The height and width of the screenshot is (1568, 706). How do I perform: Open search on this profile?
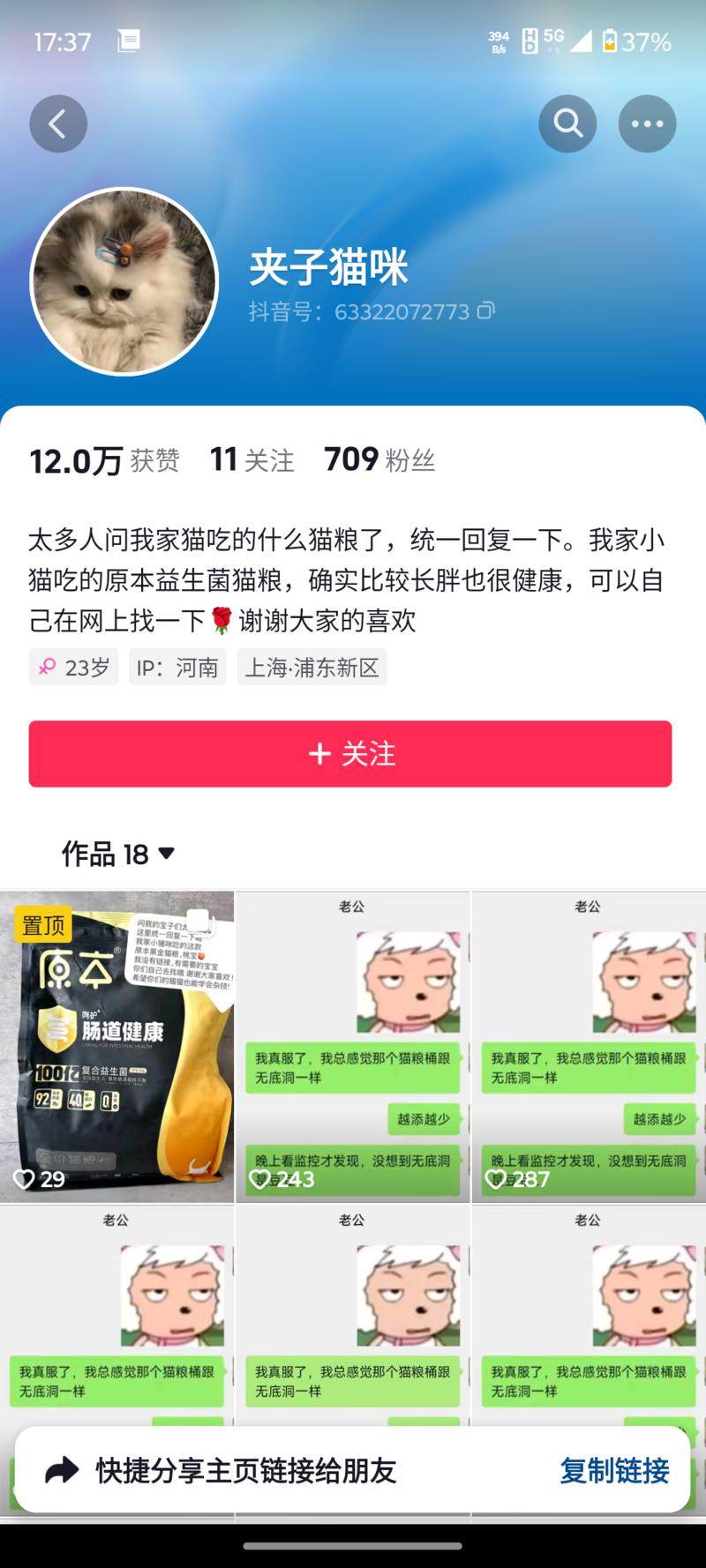[567, 124]
